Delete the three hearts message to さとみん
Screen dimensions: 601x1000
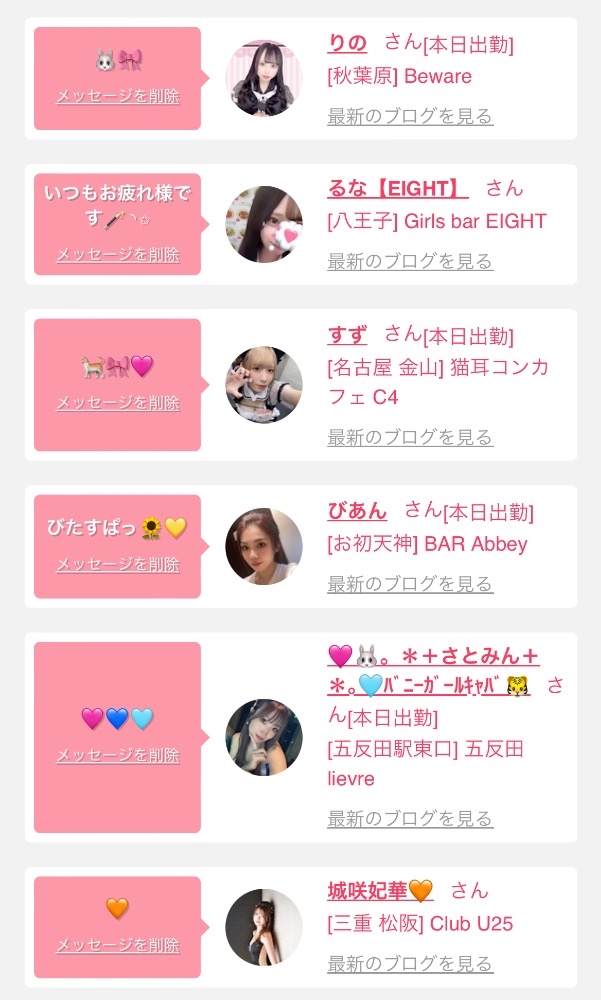117,755
